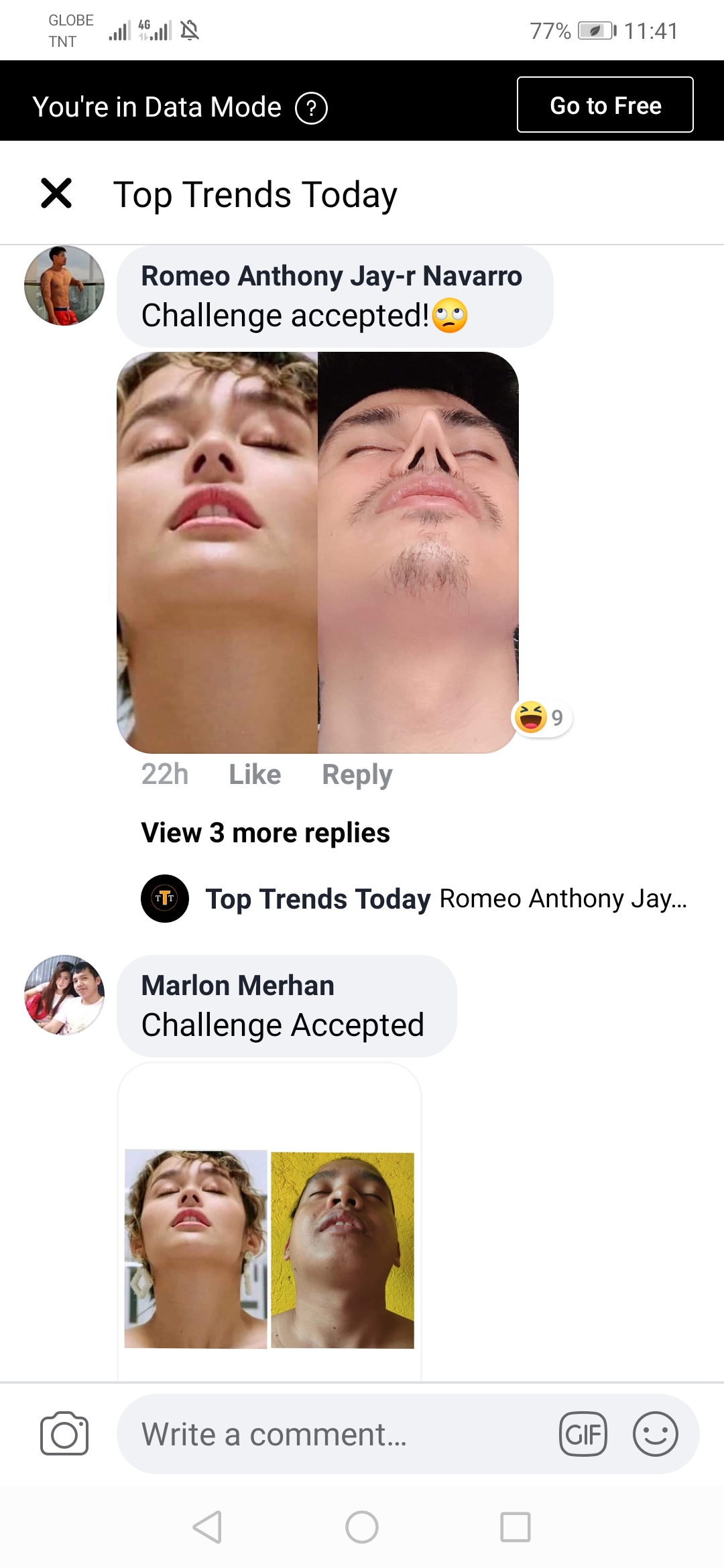
Task: Open Marlon Merhan's attached photo
Action: click(269, 1249)
